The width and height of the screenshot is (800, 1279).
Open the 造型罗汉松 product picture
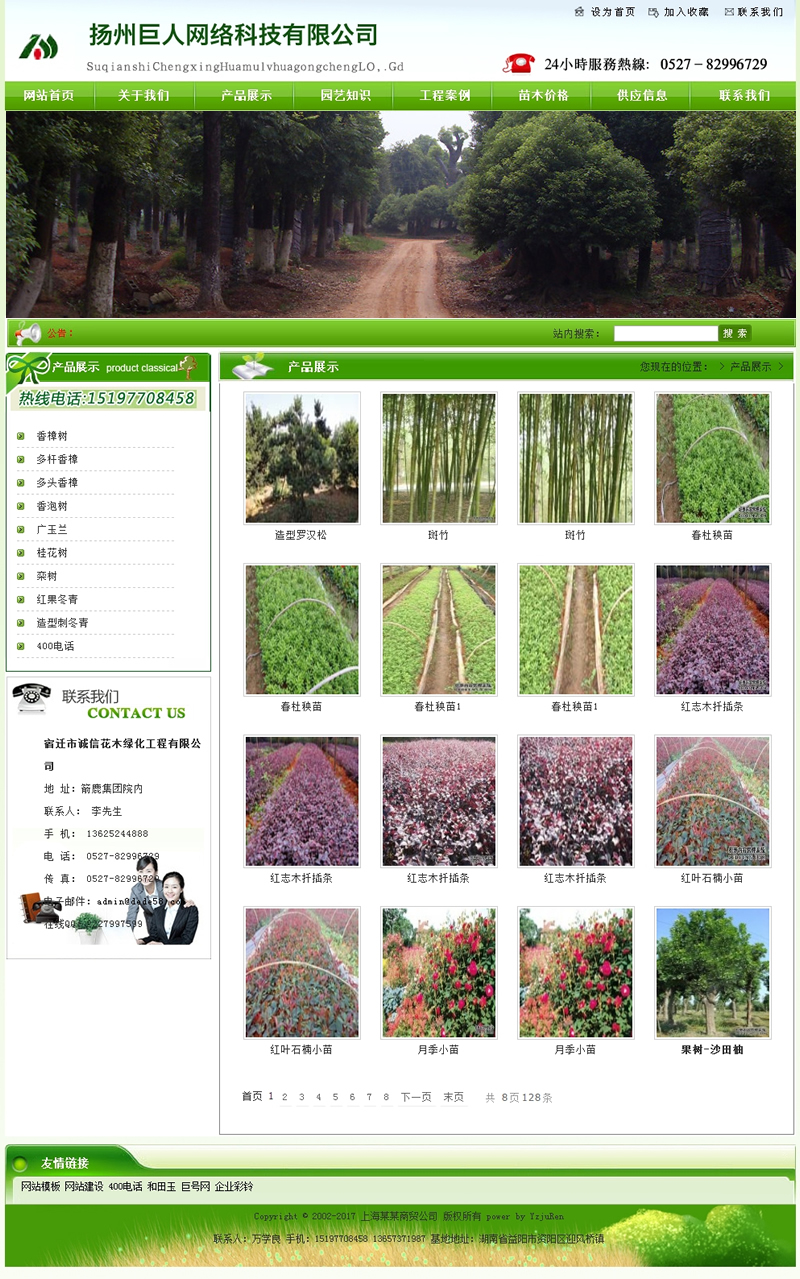point(301,458)
